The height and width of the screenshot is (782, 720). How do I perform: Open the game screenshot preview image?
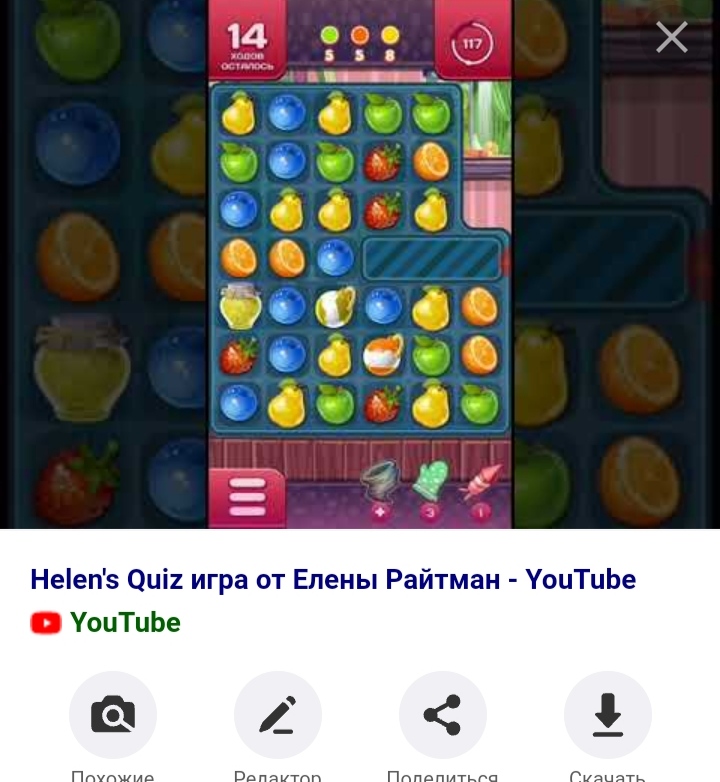point(360,264)
